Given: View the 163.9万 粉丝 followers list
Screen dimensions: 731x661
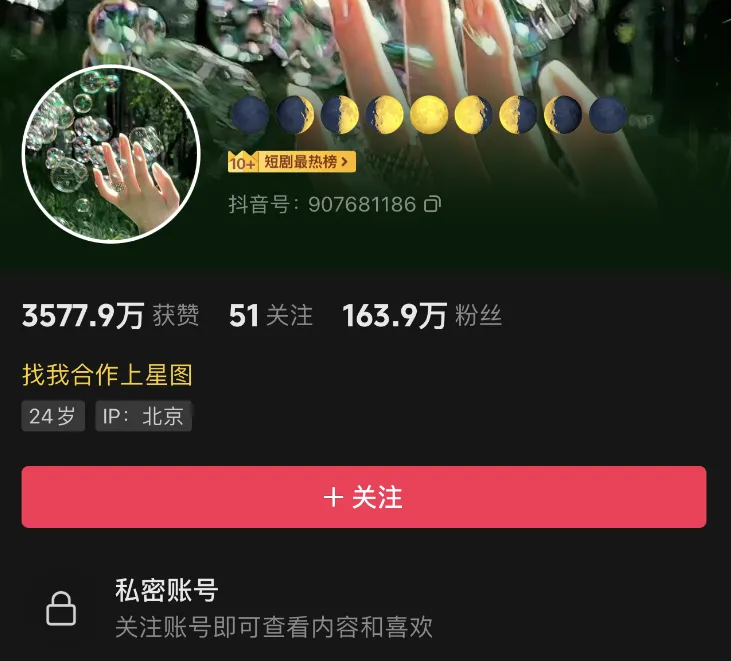Looking at the screenshot, I should point(421,316).
